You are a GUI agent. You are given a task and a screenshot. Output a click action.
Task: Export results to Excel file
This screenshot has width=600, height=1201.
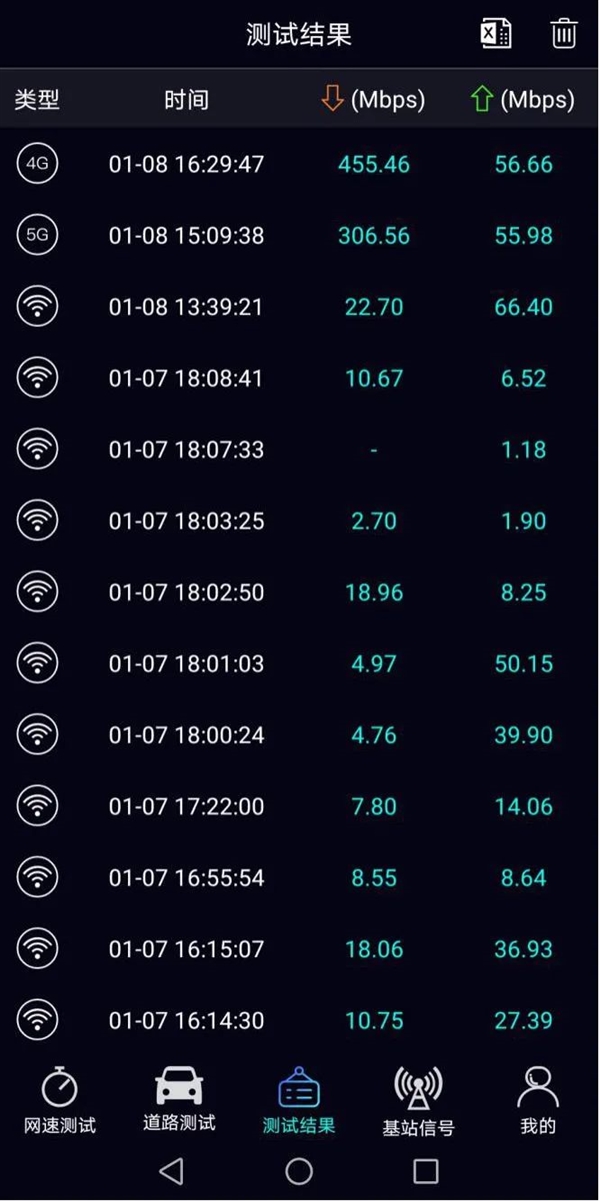(x=496, y=34)
